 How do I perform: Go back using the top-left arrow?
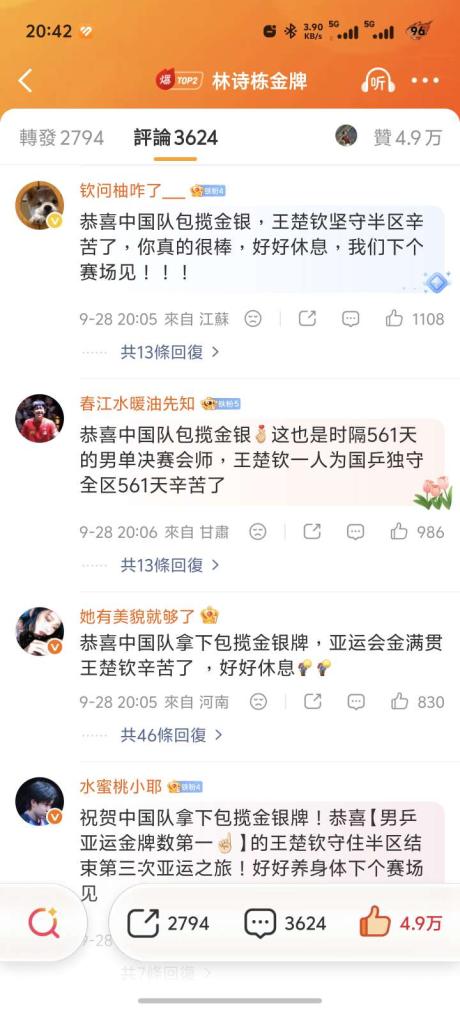point(25,81)
